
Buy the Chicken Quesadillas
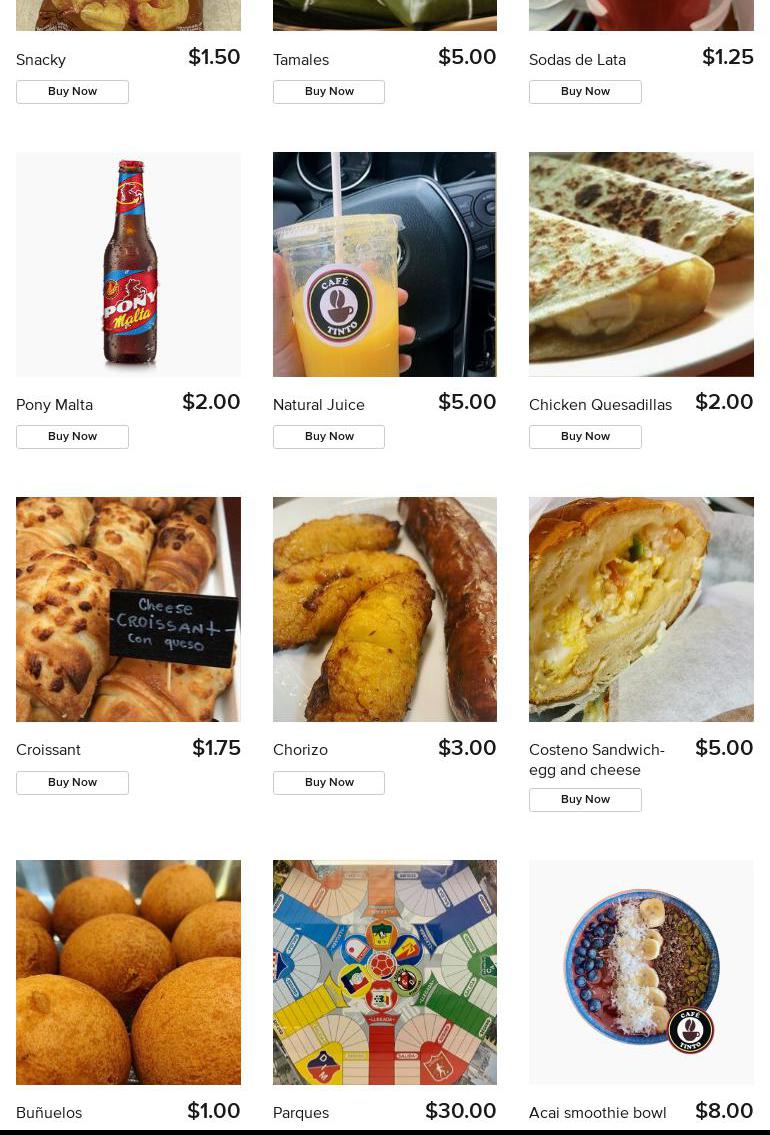click(585, 437)
